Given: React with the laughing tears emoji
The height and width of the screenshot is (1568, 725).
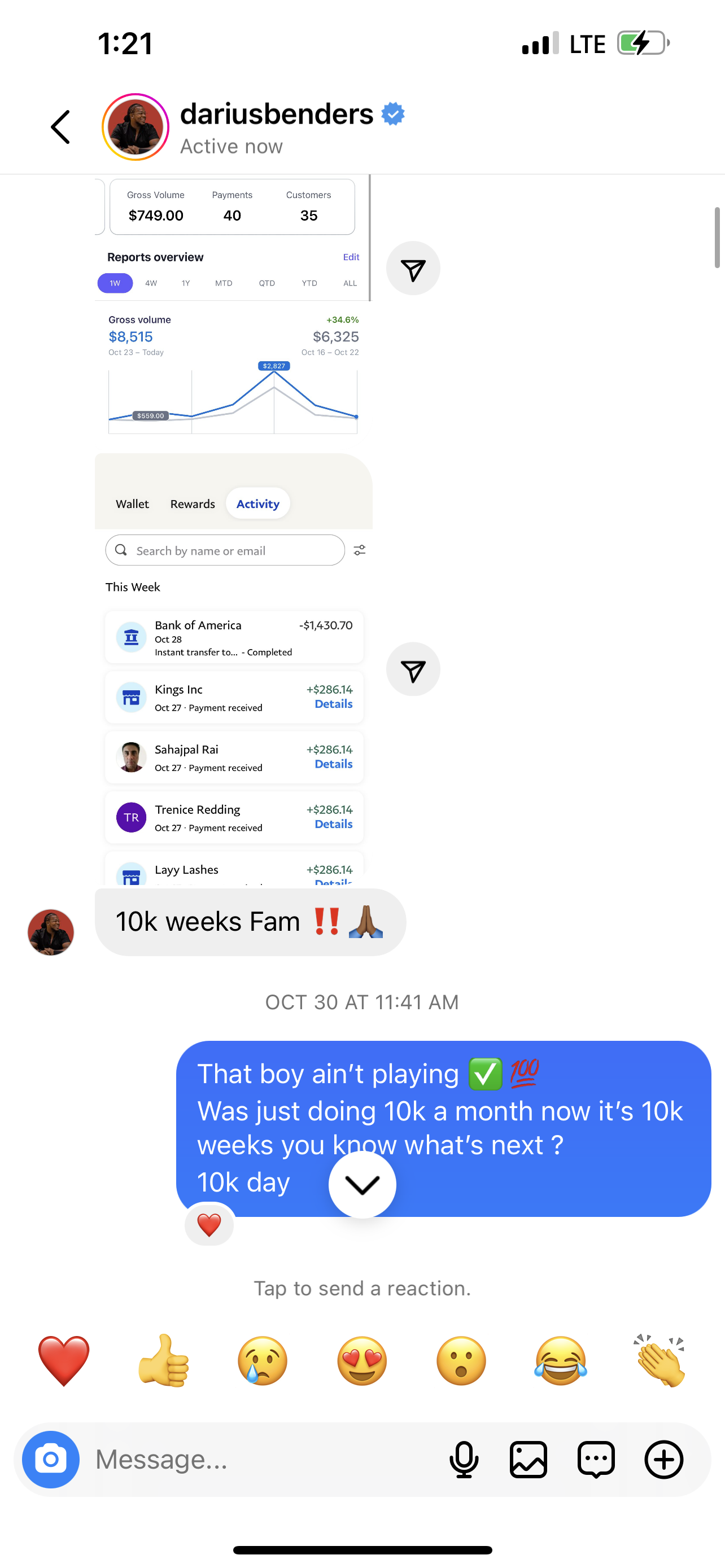Looking at the screenshot, I should tap(561, 1361).
